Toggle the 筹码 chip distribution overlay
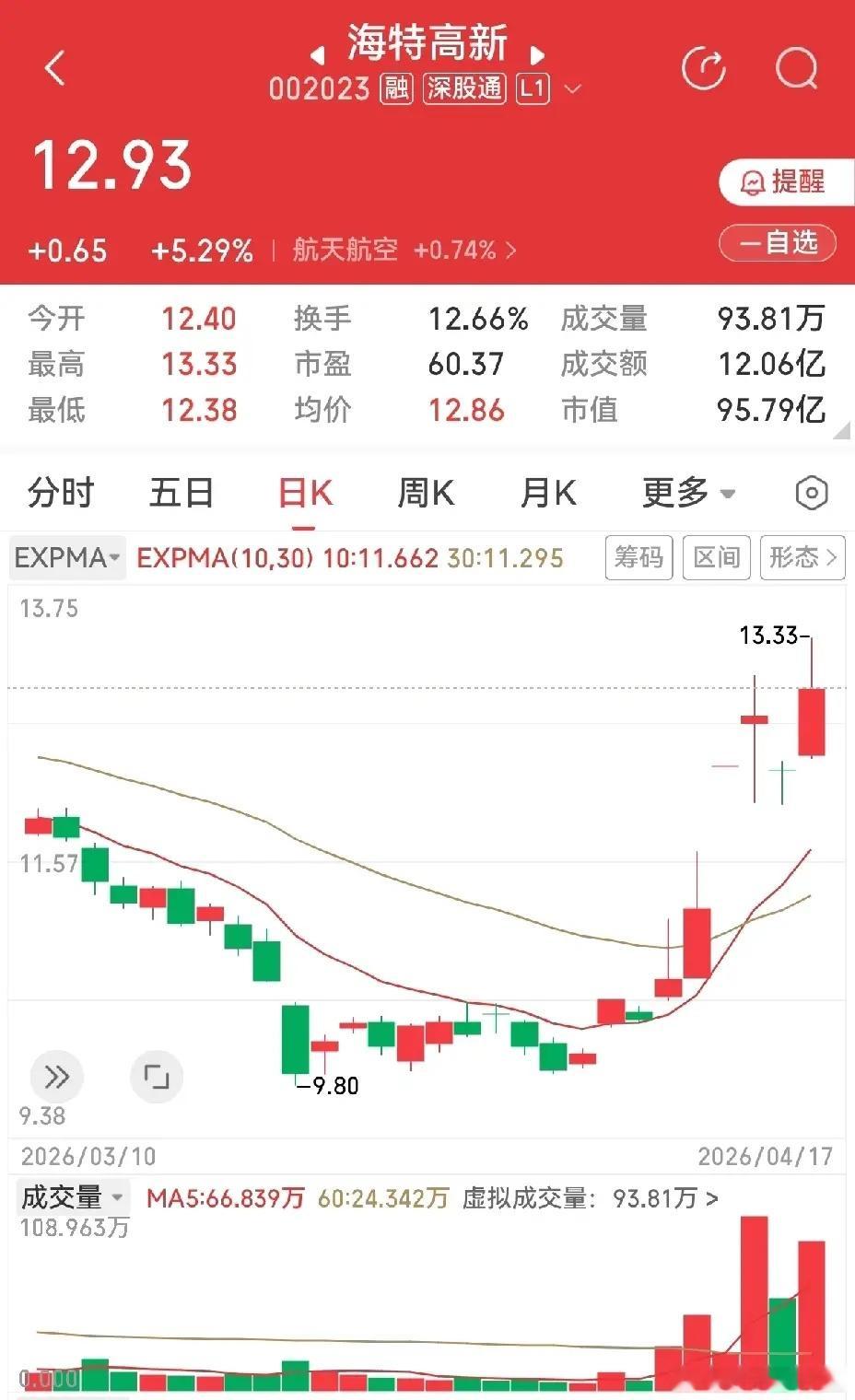This screenshot has width=855, height=1400. coord(638,557)
